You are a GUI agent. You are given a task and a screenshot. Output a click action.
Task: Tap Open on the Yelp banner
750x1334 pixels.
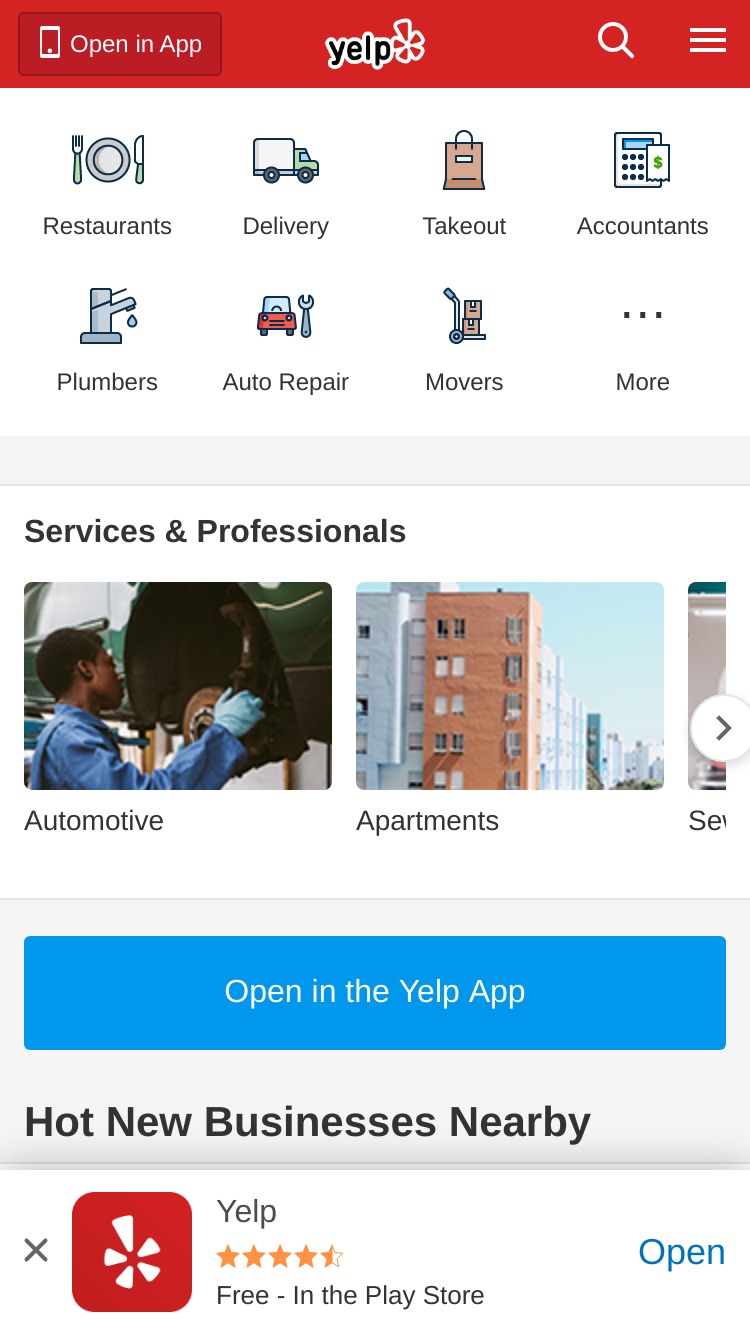(681, 1252)
